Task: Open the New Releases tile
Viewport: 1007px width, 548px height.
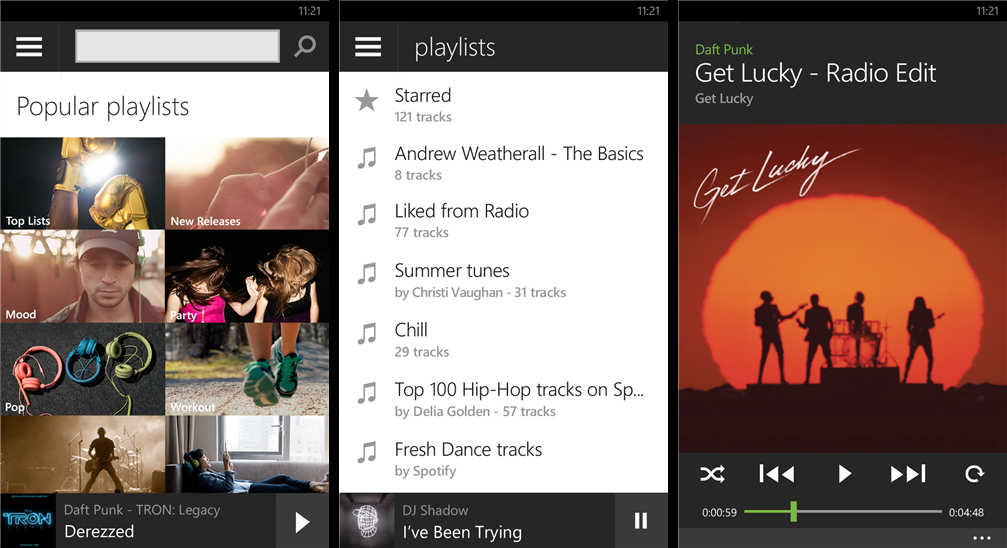Action: point(247,183)
